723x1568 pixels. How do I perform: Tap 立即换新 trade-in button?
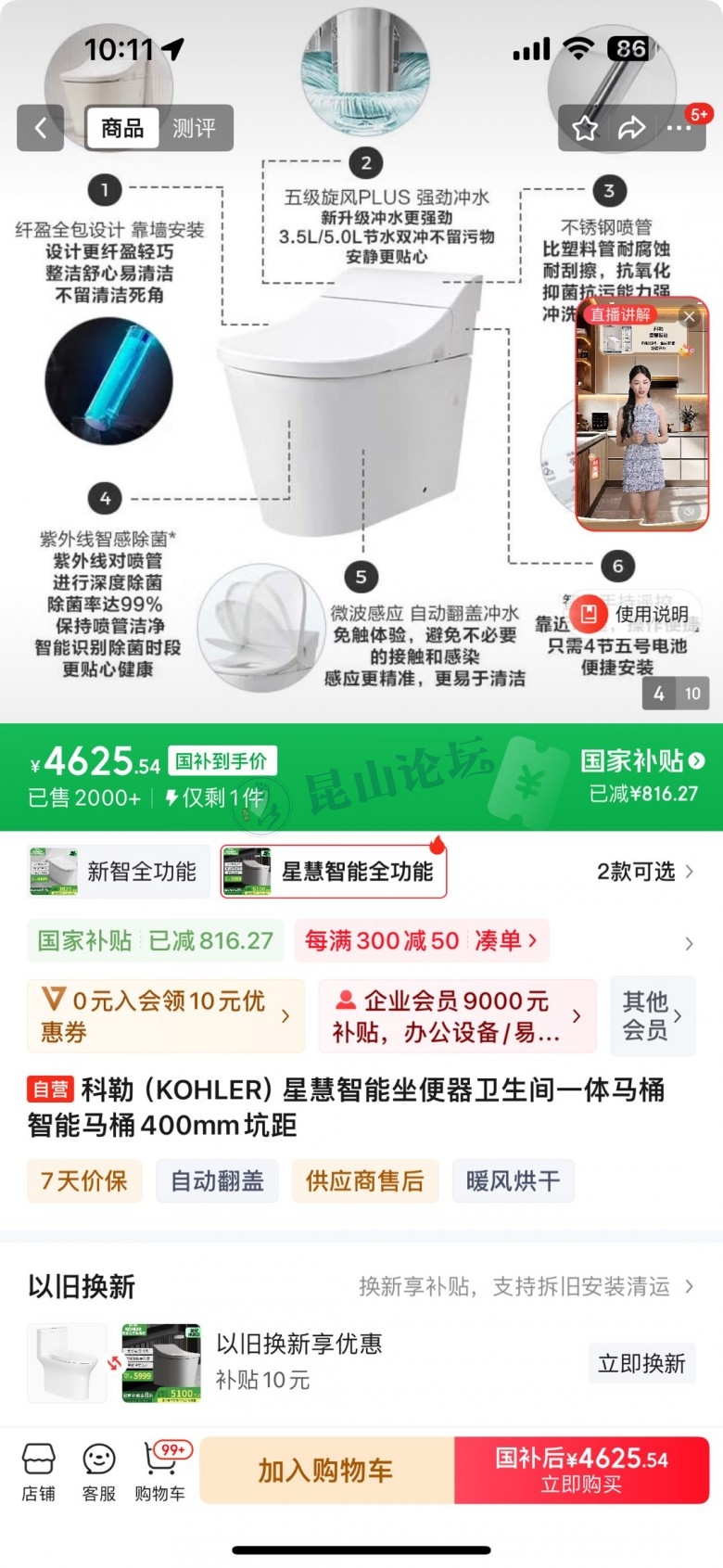[641, 1363]
